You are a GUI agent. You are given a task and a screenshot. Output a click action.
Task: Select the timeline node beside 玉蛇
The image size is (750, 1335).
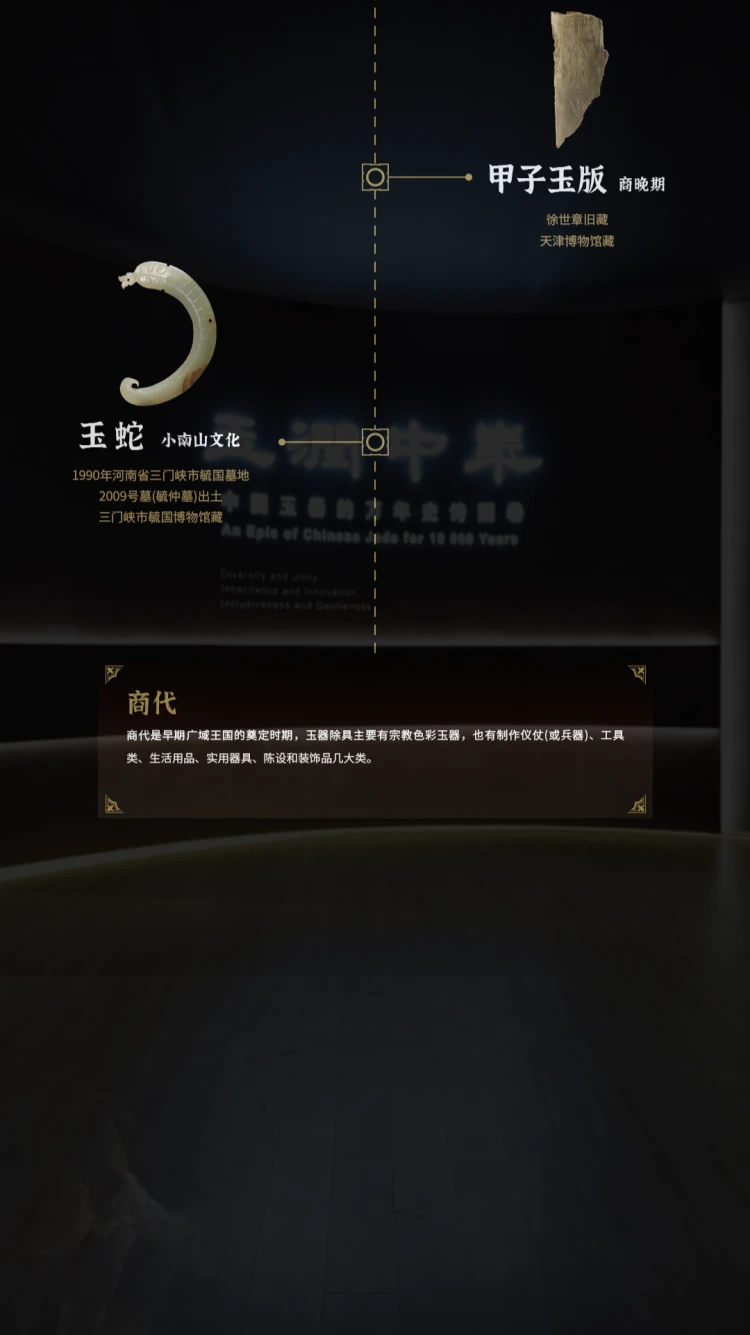[x=375, y=442]
